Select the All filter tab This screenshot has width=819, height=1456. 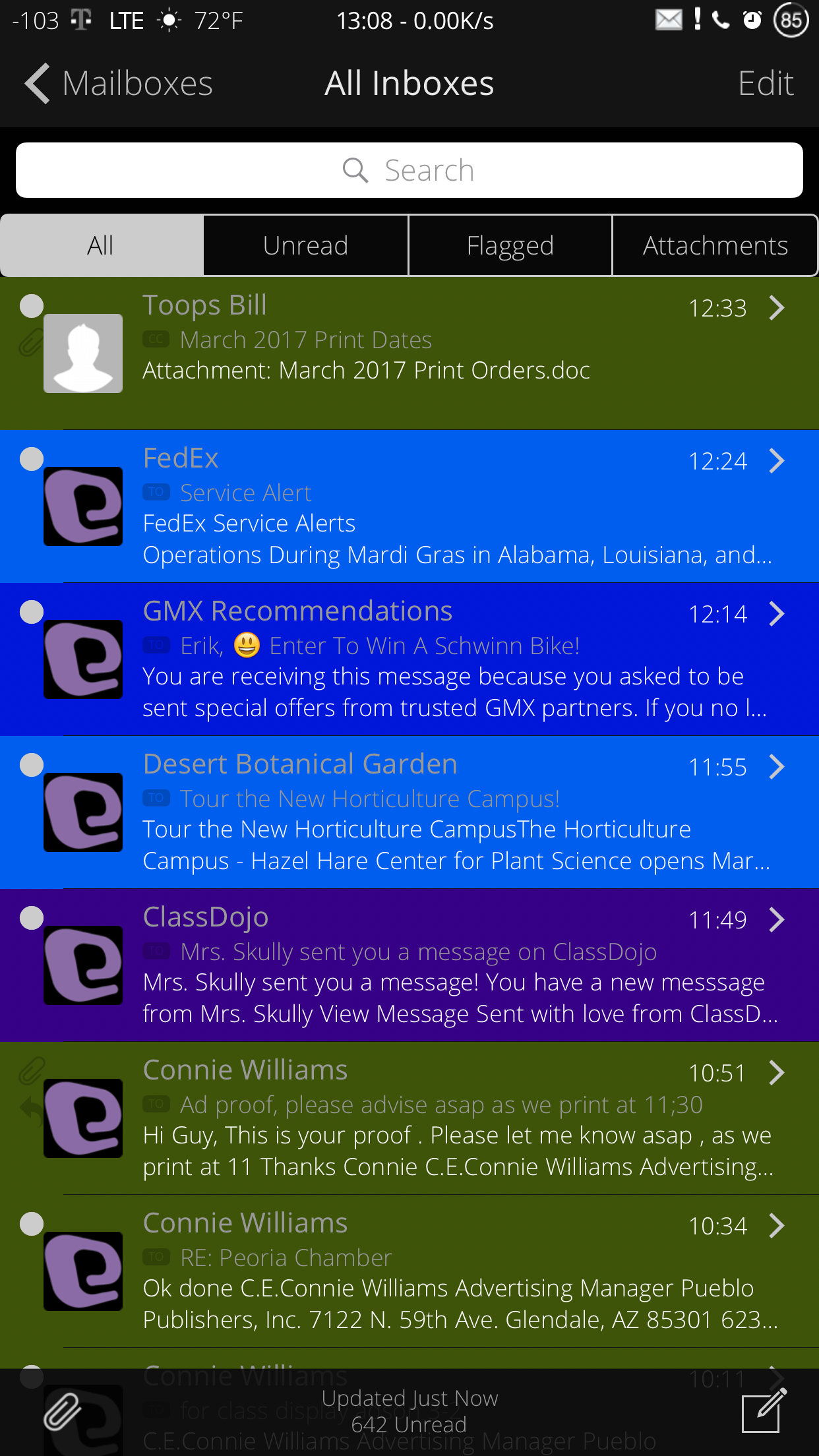[102, 245]
